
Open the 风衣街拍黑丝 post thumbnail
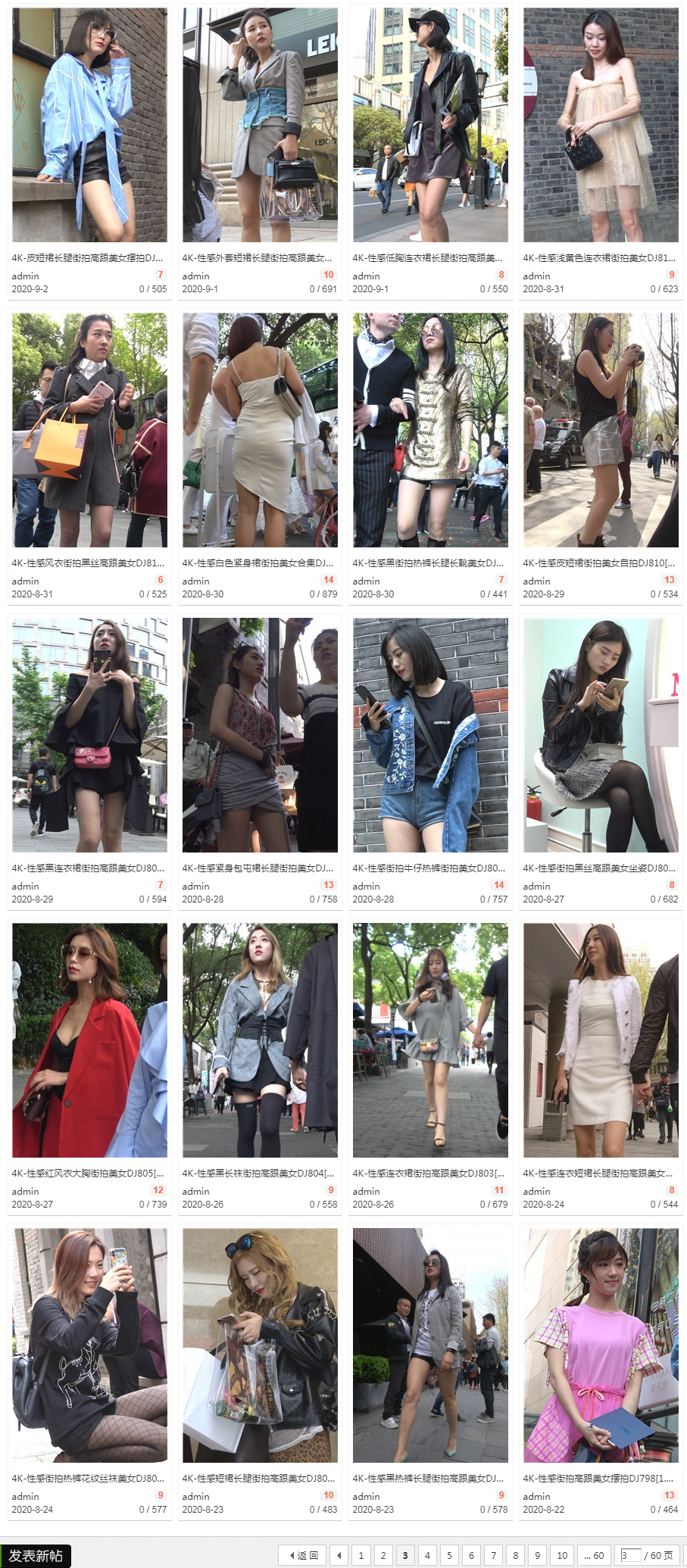(x=89, y=430)
